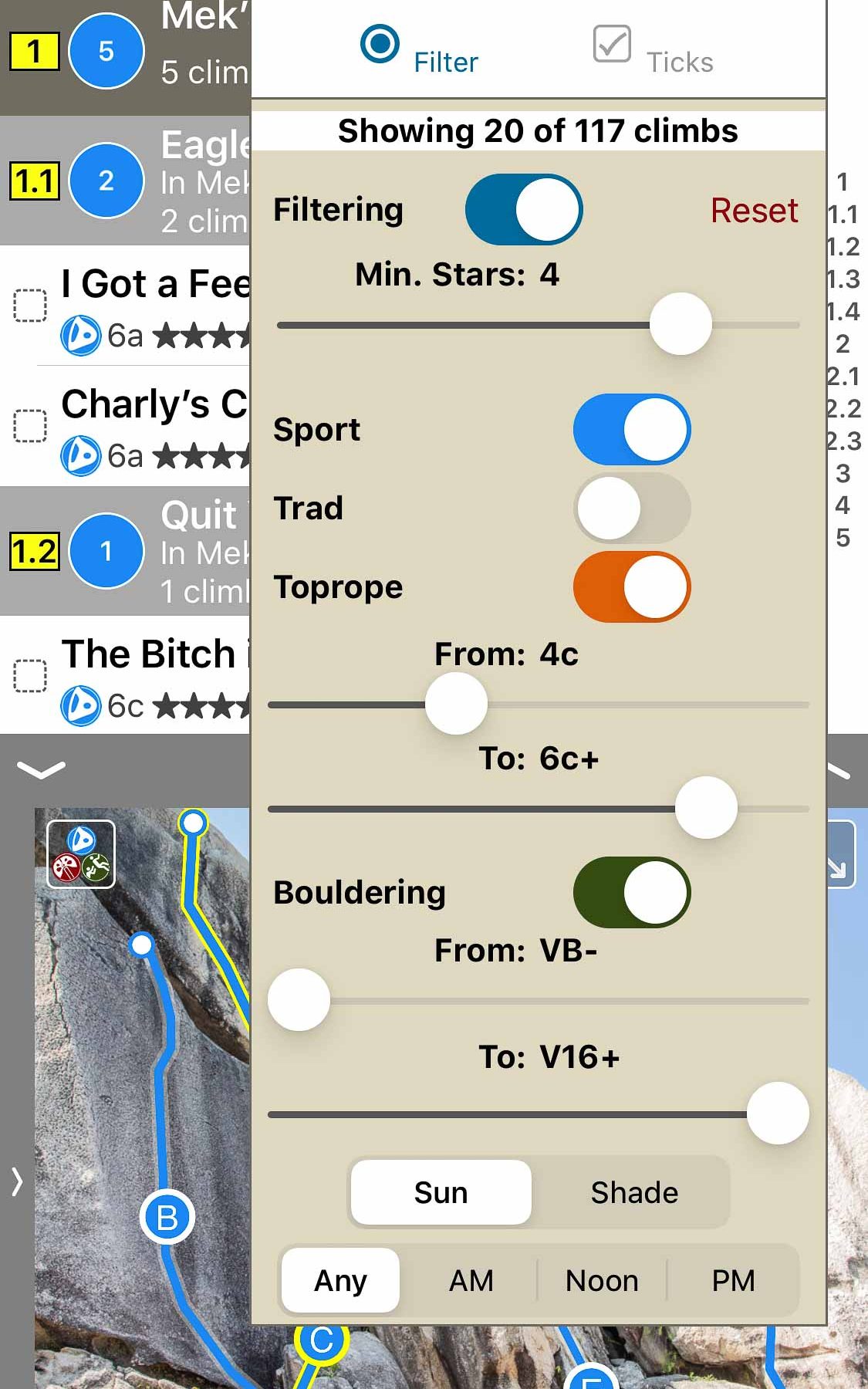Reset all filters
868x1389 pixels.
(x=754, y=211)
